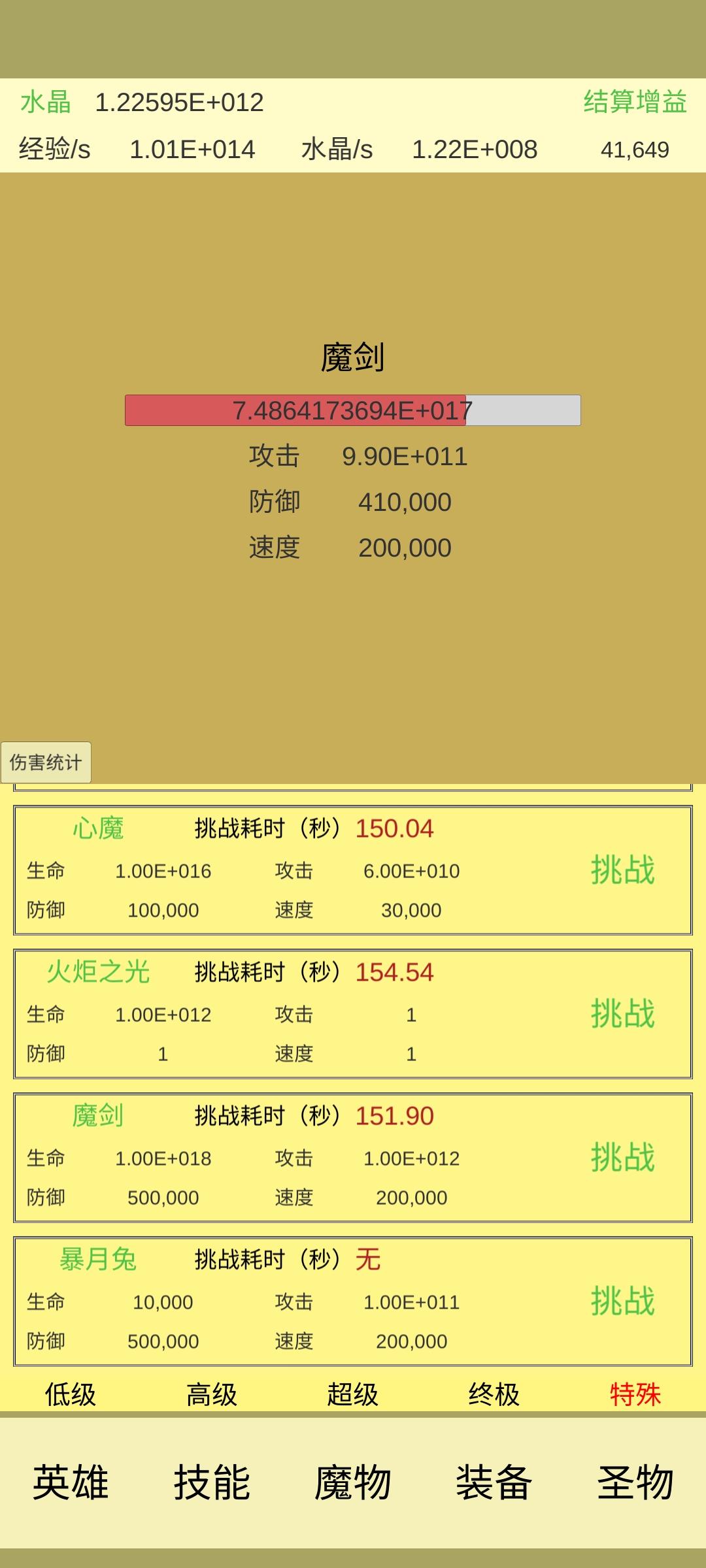Challenge the 暴月兔 boss
The height and width of the screenshot is (1568, 706).
(622, 1301)
